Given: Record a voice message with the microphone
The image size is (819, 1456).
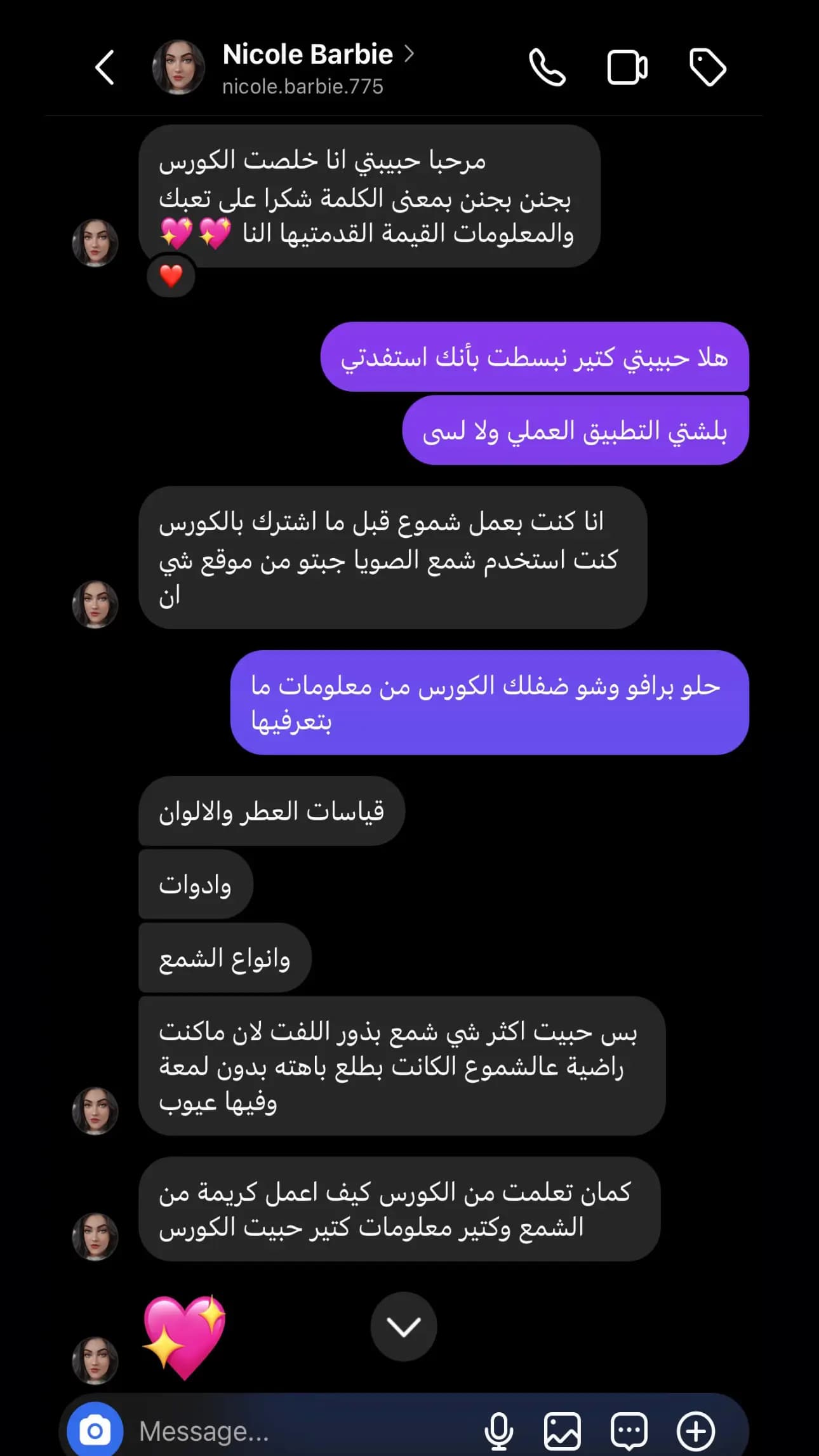Looking at the screenshot, I should (x=499, y=1431).
